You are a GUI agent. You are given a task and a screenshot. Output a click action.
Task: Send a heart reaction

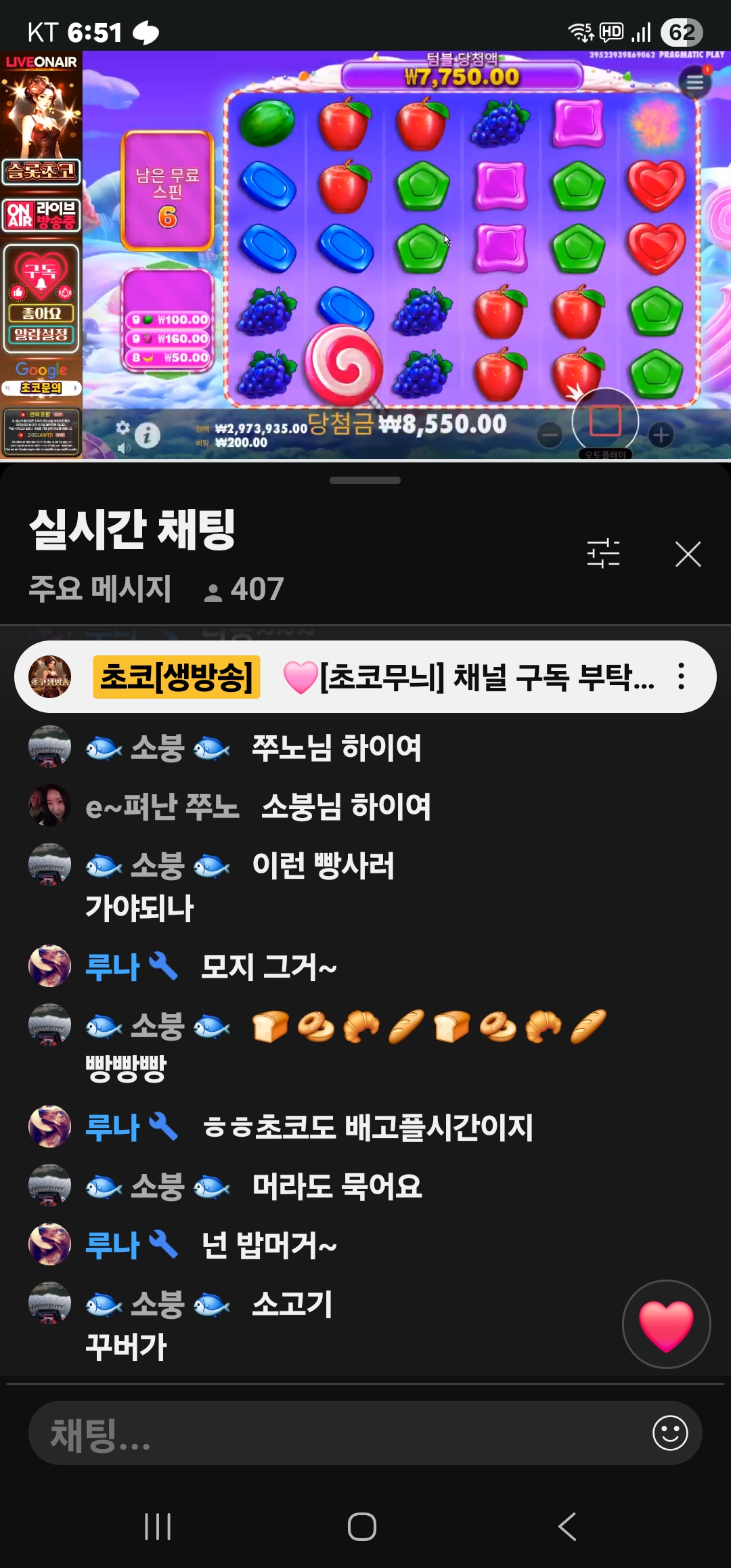[666, 1324]
